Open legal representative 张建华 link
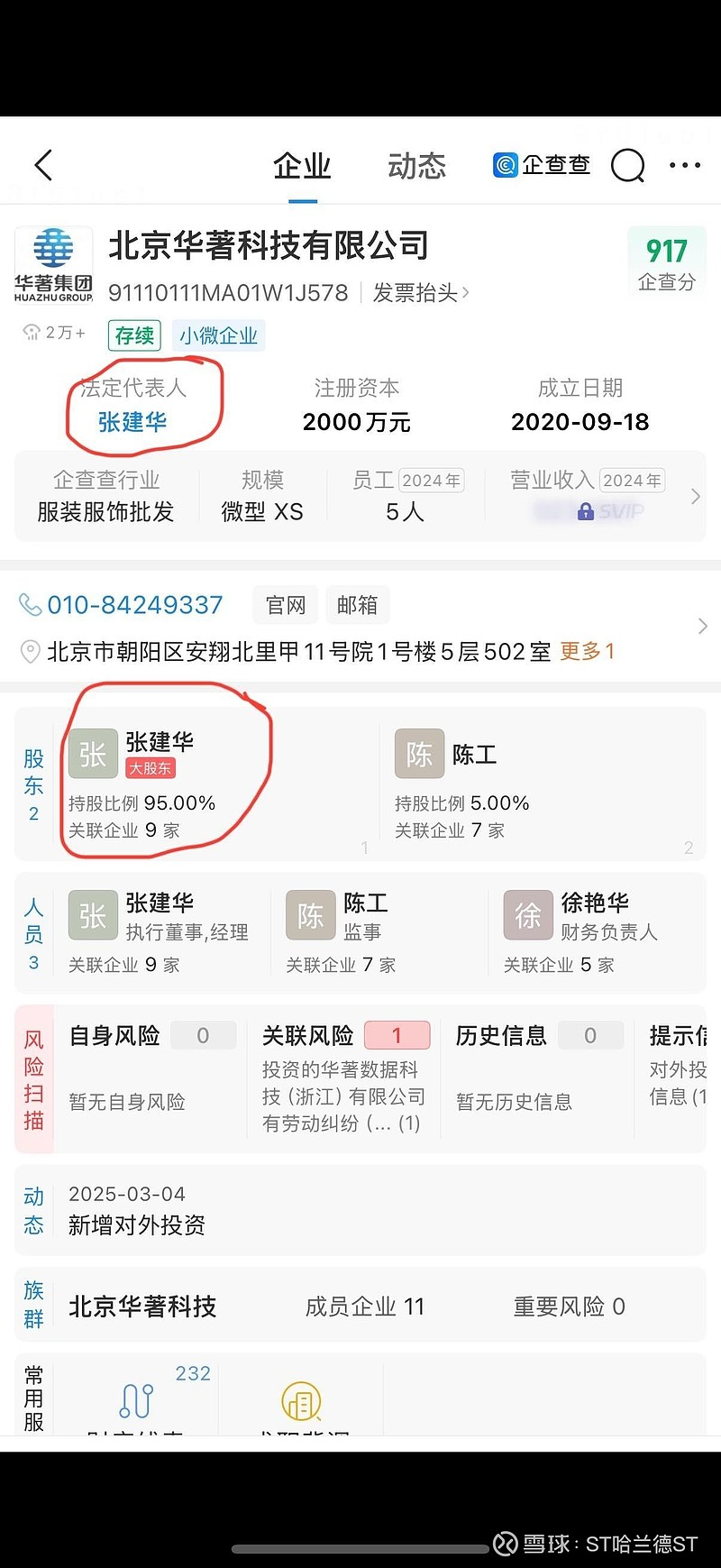Viewport: 721px width, 1568px height. (x=132, y=422)
